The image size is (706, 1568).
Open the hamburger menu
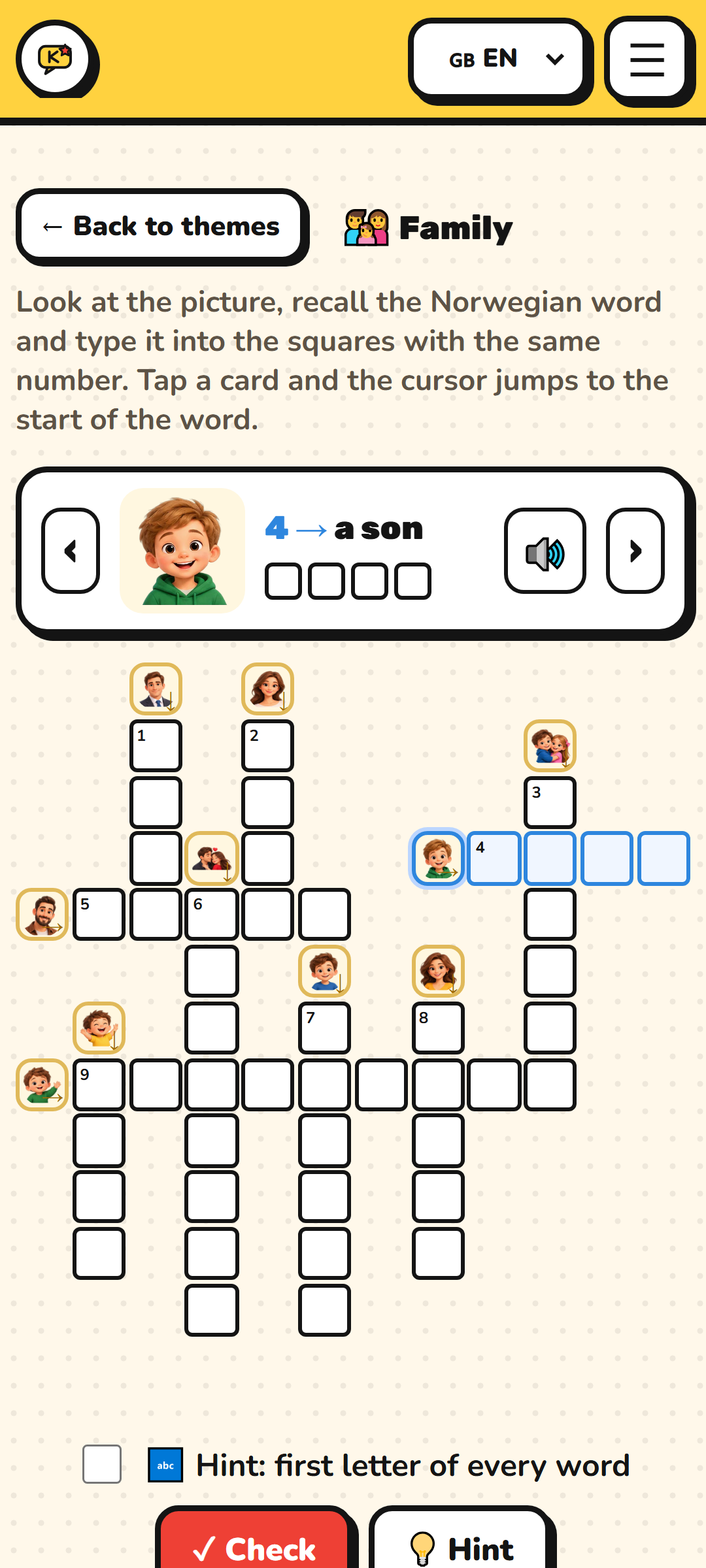[x=647, y=59]
